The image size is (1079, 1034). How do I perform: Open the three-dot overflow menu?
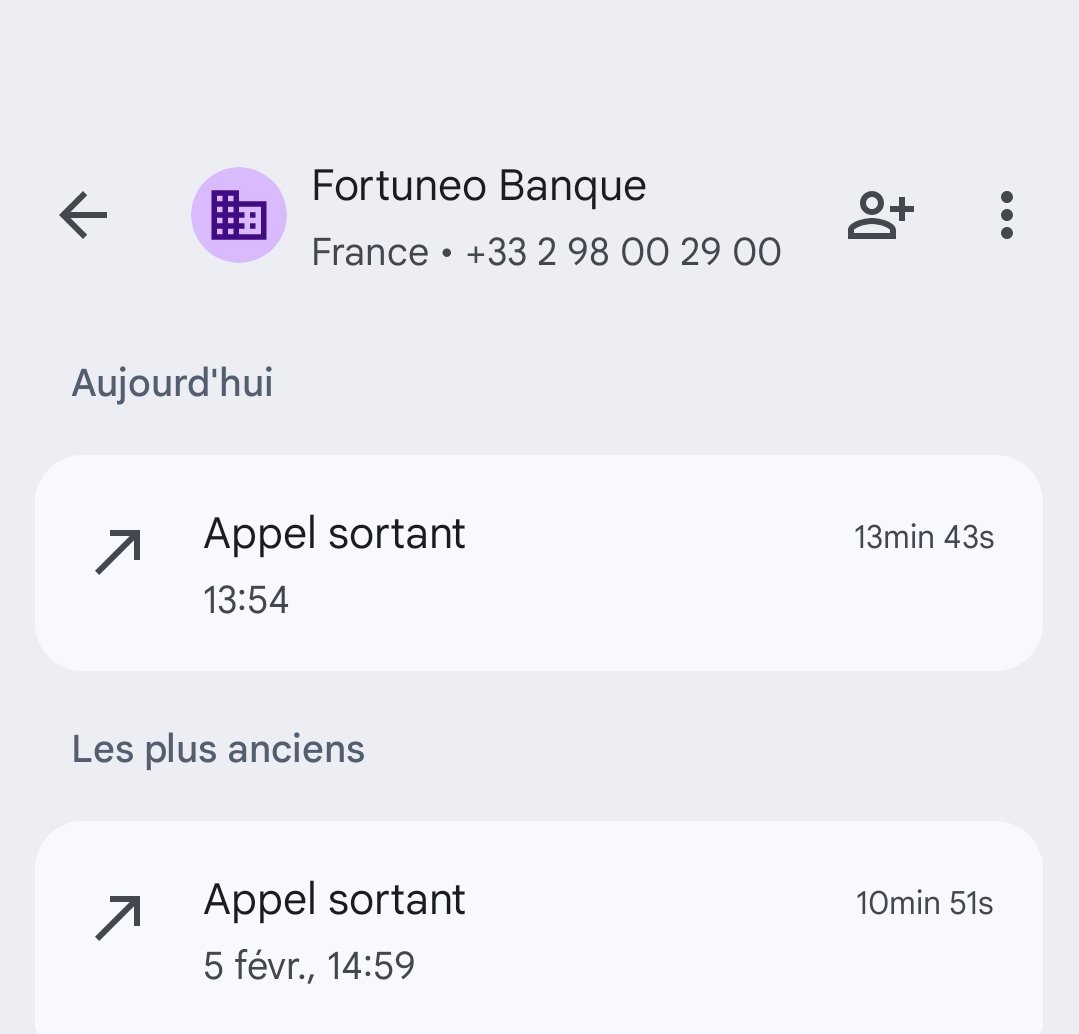coord(1006,215)
